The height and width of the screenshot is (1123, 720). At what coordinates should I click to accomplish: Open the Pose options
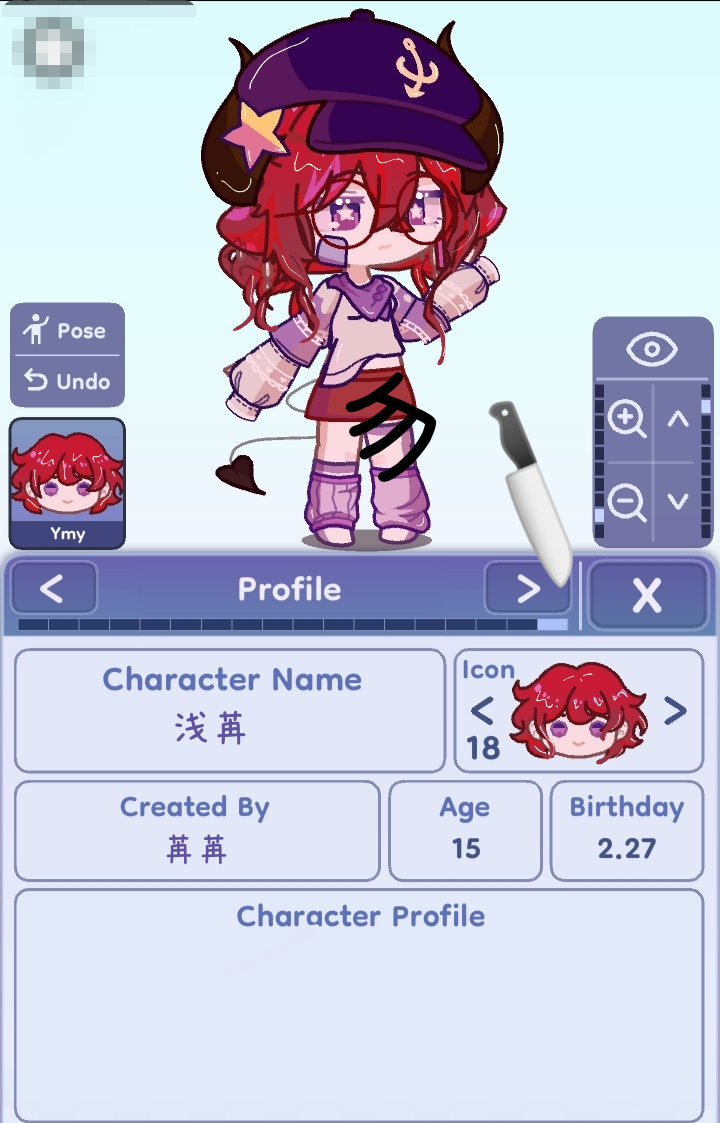tap(68, 330)
